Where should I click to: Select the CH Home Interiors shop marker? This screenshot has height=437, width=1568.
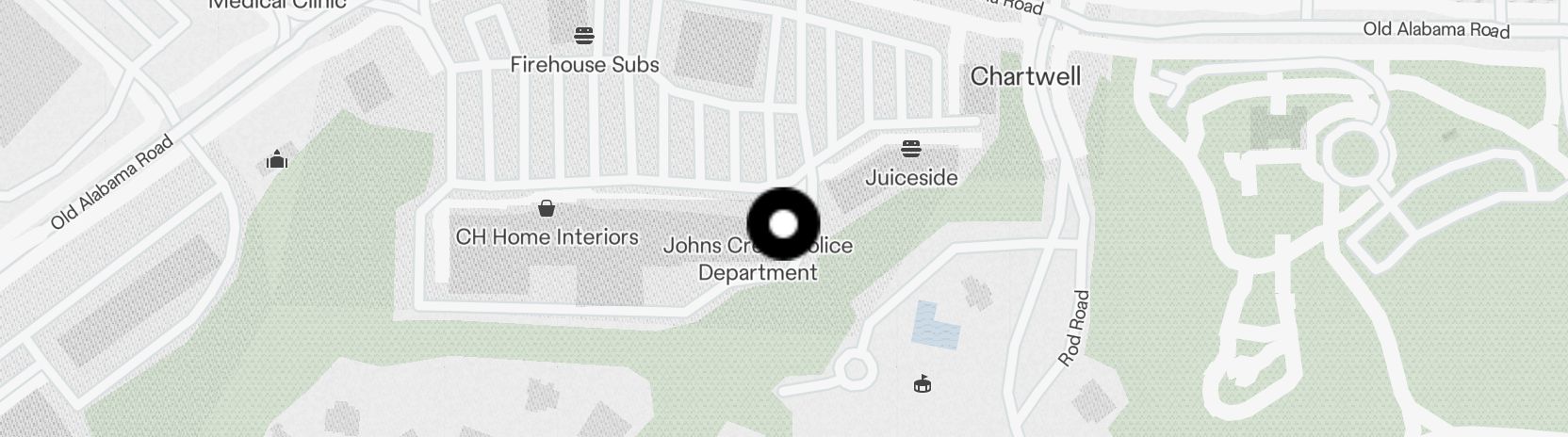coord(546,208)
